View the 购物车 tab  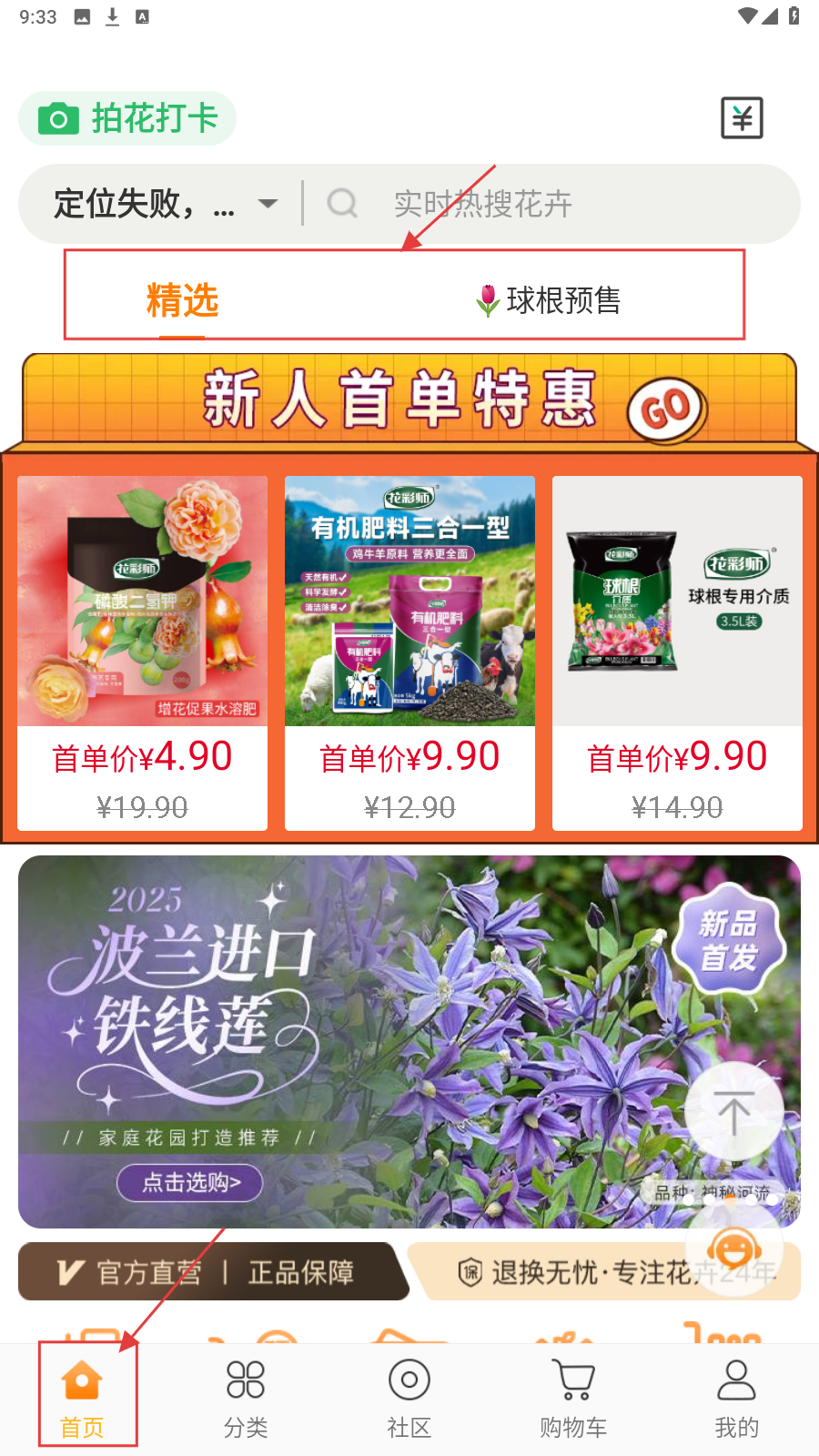[573, 1397]
